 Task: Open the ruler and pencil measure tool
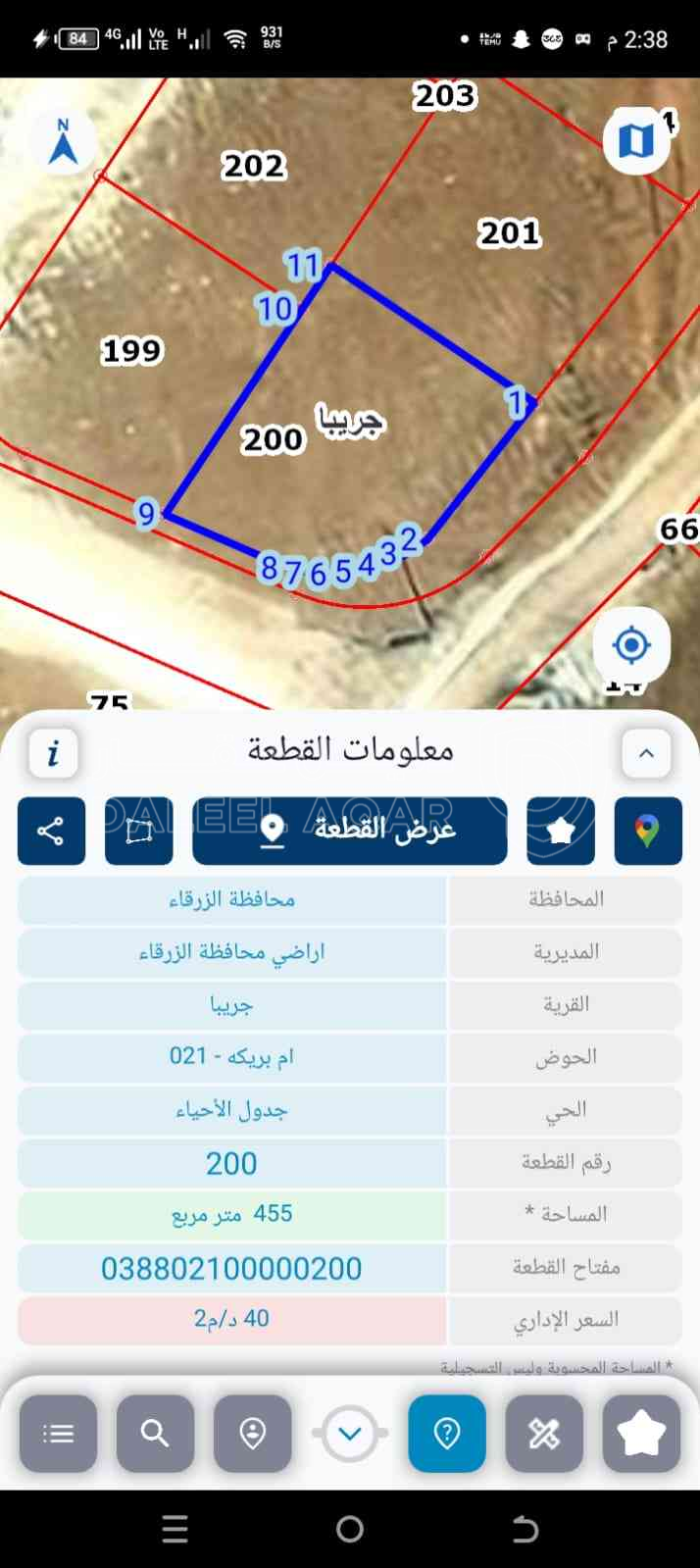pos(544,1434)
